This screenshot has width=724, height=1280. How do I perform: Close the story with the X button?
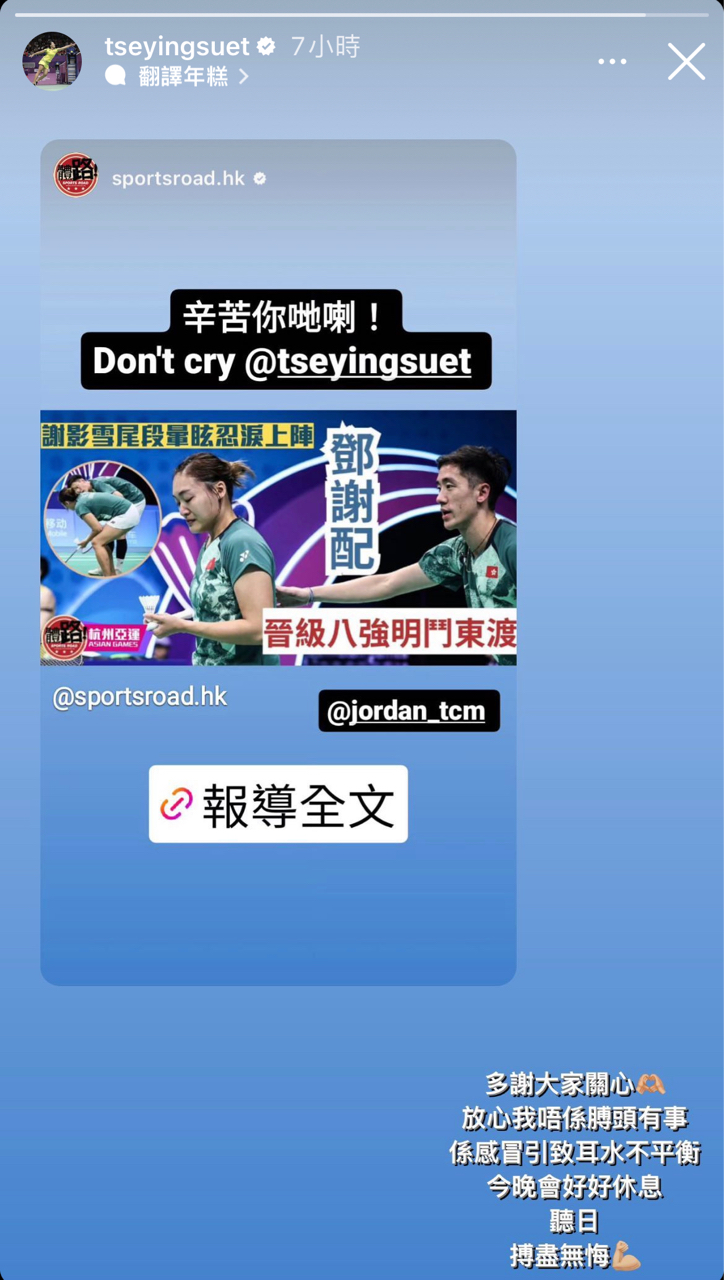pos(686,62)
